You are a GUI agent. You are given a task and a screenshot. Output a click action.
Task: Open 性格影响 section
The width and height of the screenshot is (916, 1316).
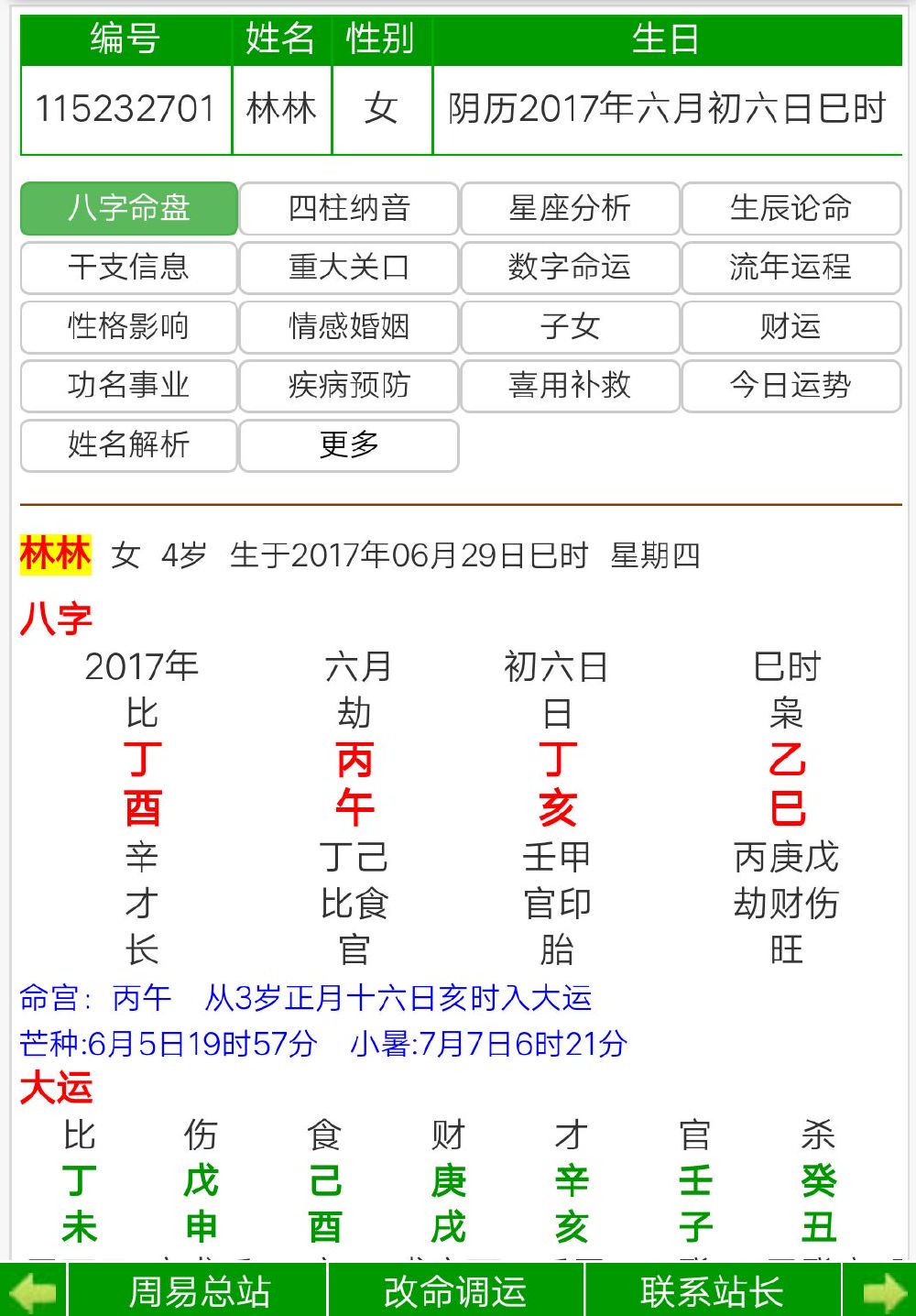point(129,327)
